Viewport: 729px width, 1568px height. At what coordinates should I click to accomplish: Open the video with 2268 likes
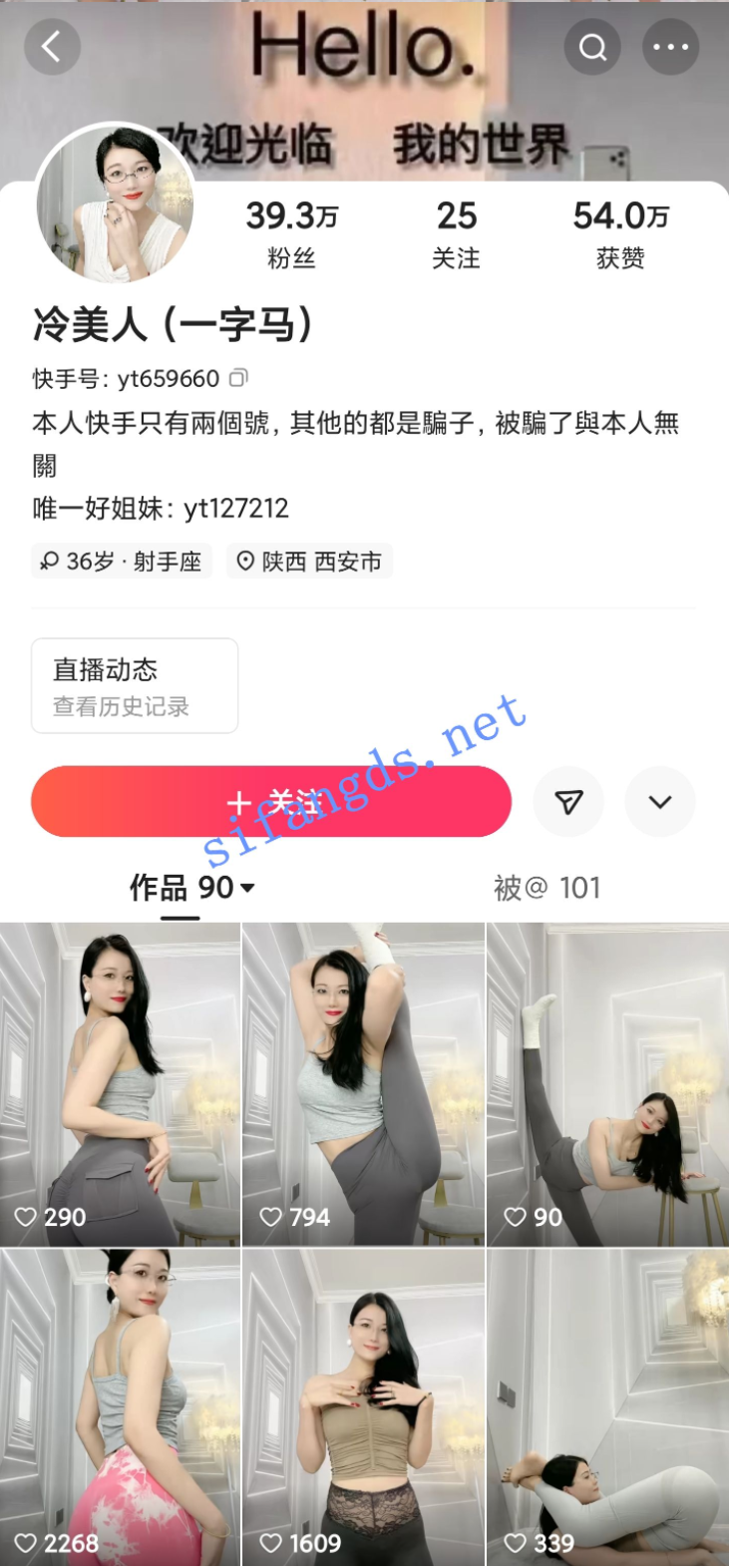(x=120, y=1406)
